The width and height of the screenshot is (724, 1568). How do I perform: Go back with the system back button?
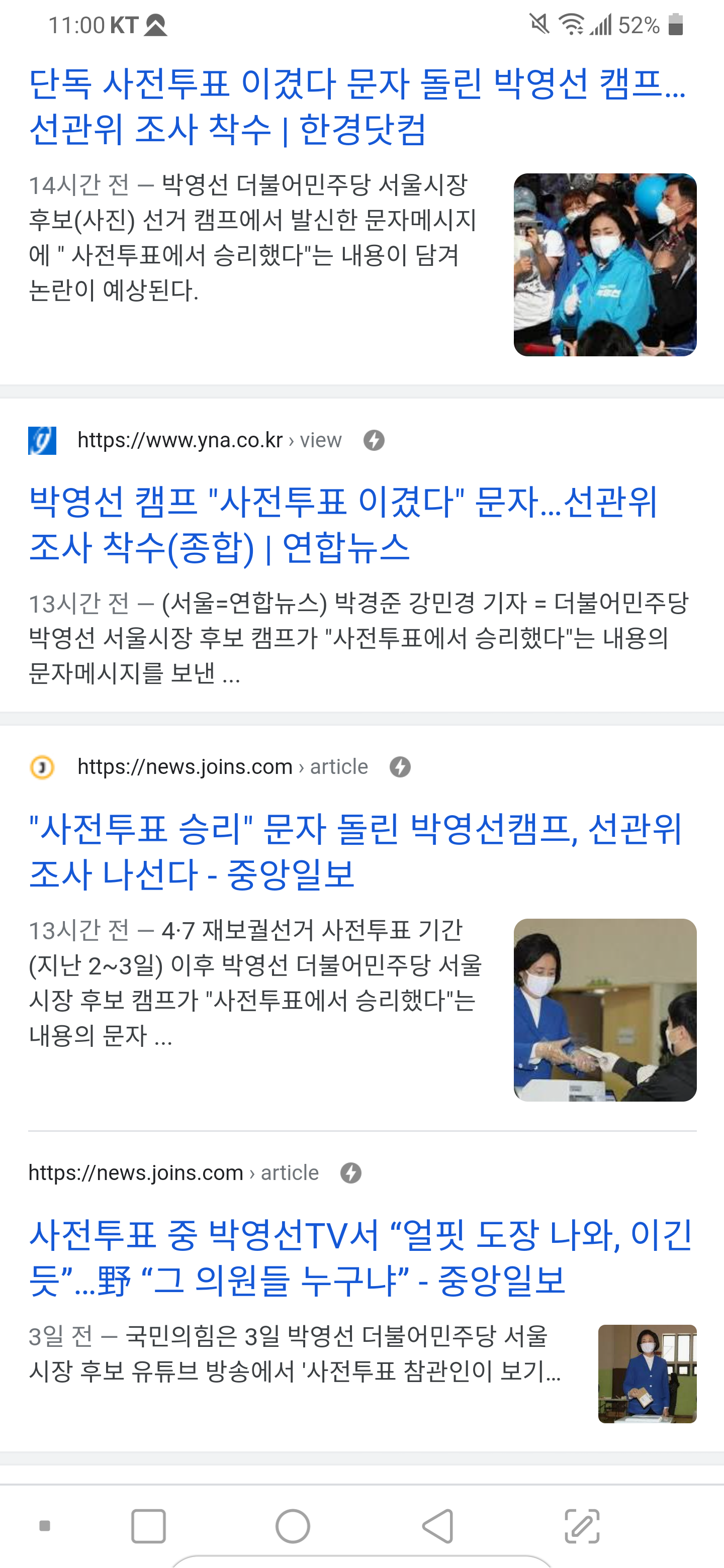pos(437,1526)
